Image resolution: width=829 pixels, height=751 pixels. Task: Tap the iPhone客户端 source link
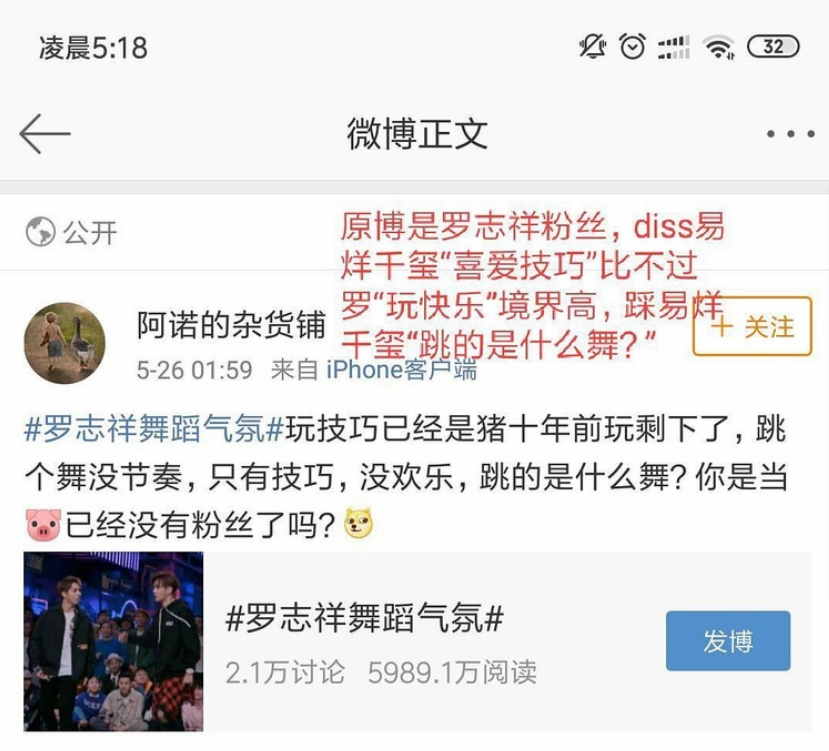click(x=402, y=370)
